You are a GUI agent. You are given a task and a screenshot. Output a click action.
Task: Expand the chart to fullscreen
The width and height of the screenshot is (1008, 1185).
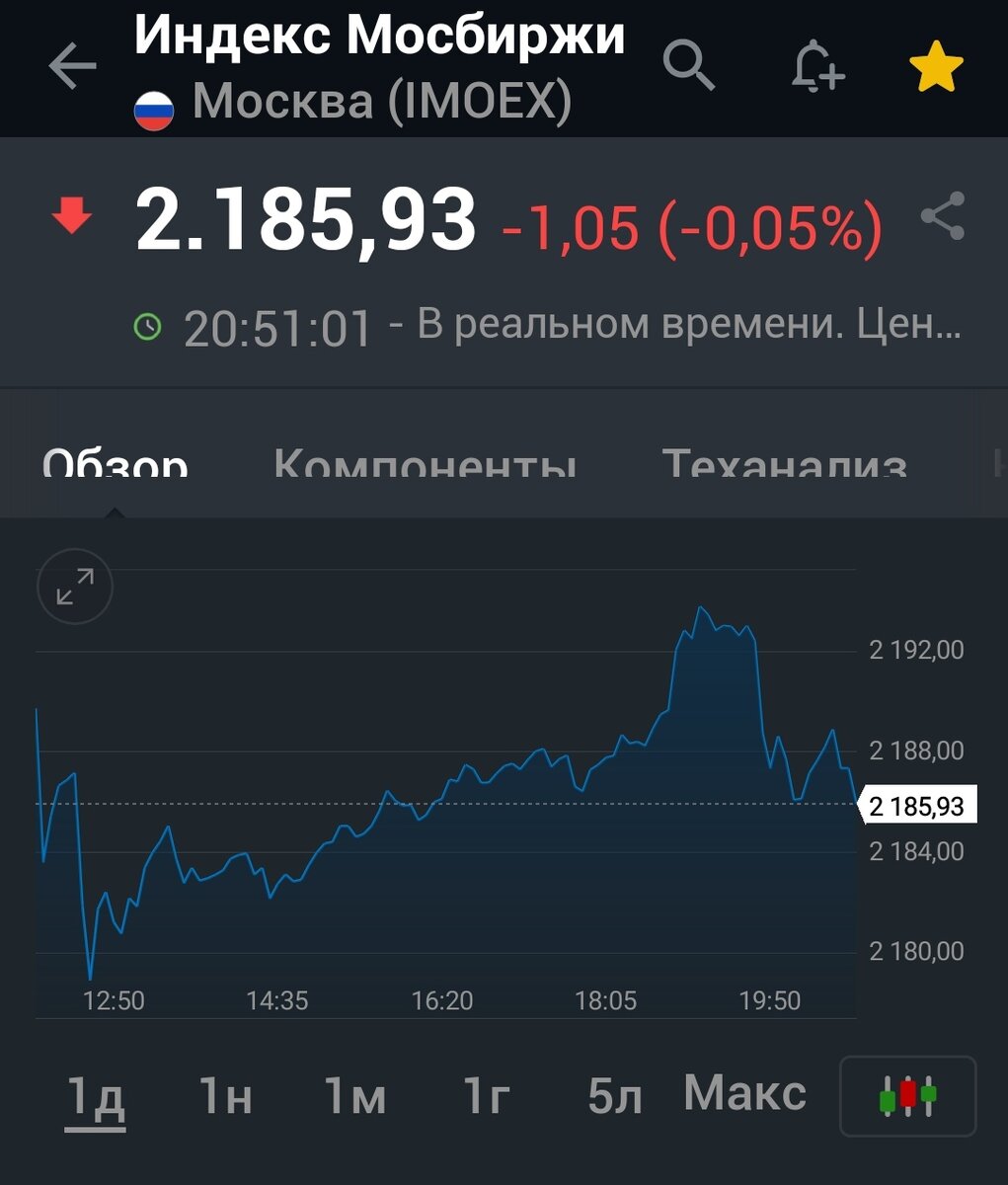(74, 587)
